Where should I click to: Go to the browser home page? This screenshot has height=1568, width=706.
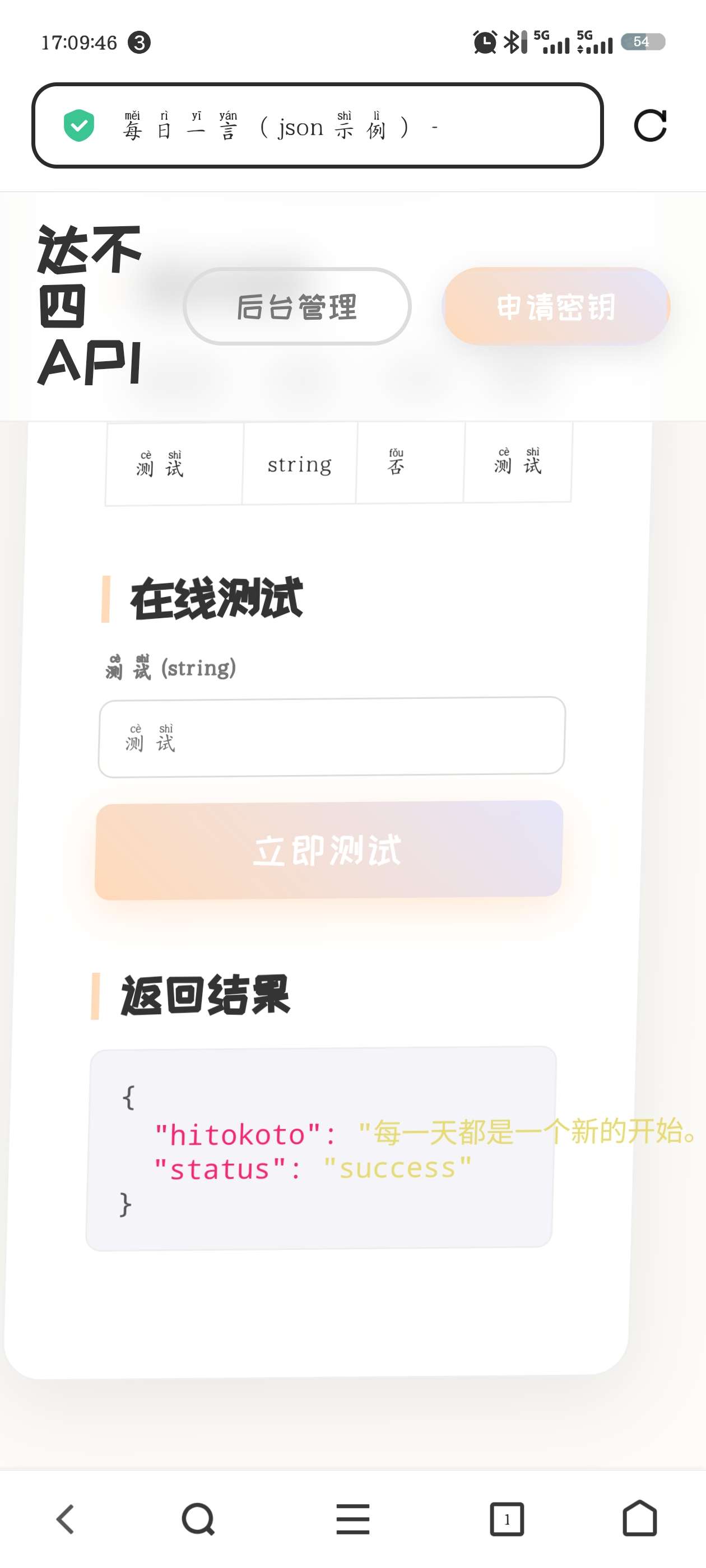point(640,1518)
